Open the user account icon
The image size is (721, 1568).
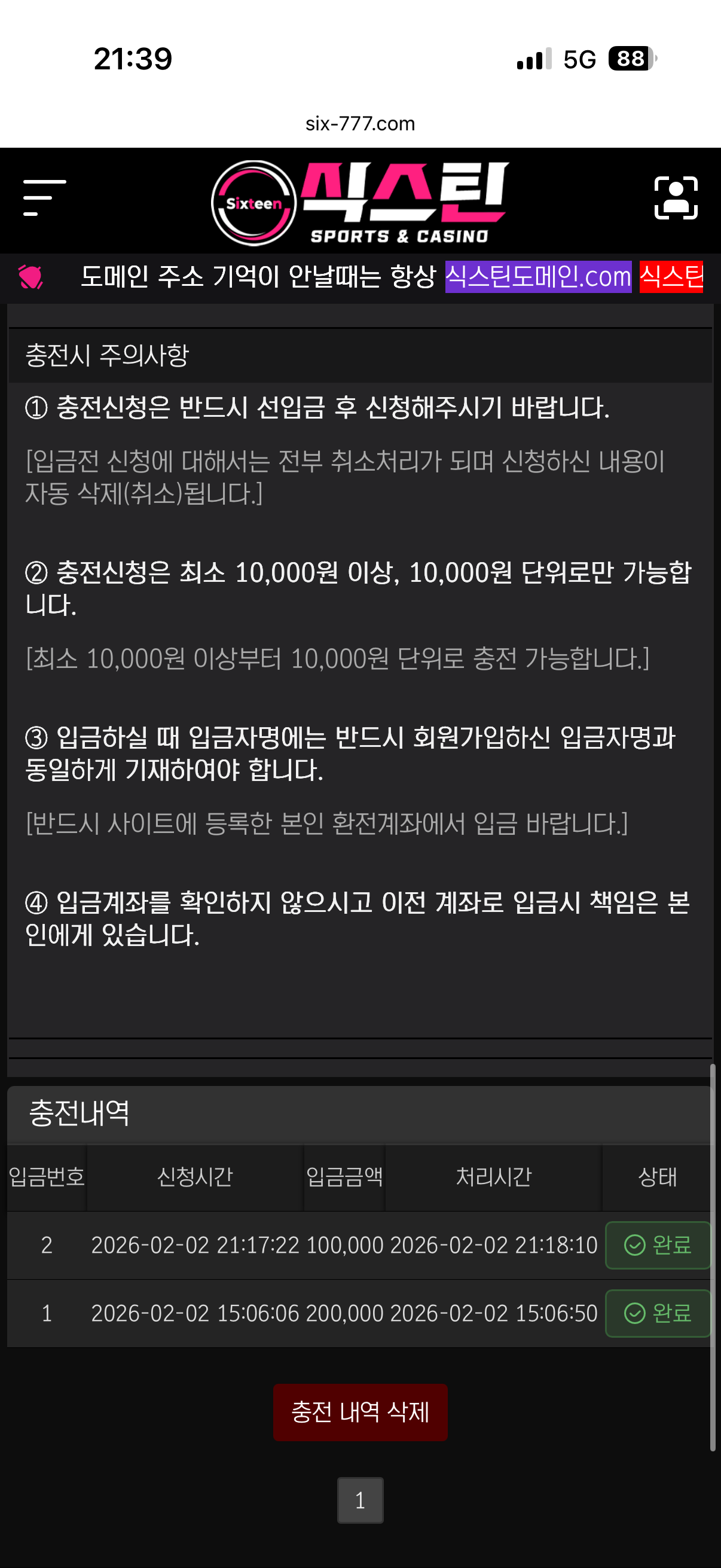(x=676, y=198)
